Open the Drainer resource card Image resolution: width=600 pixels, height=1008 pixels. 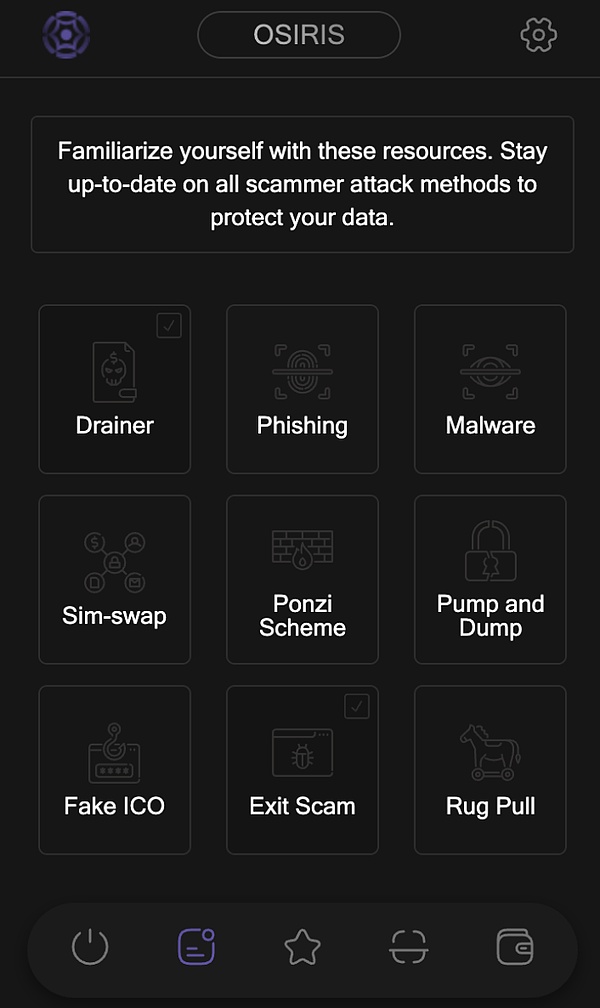pos(115,389)
